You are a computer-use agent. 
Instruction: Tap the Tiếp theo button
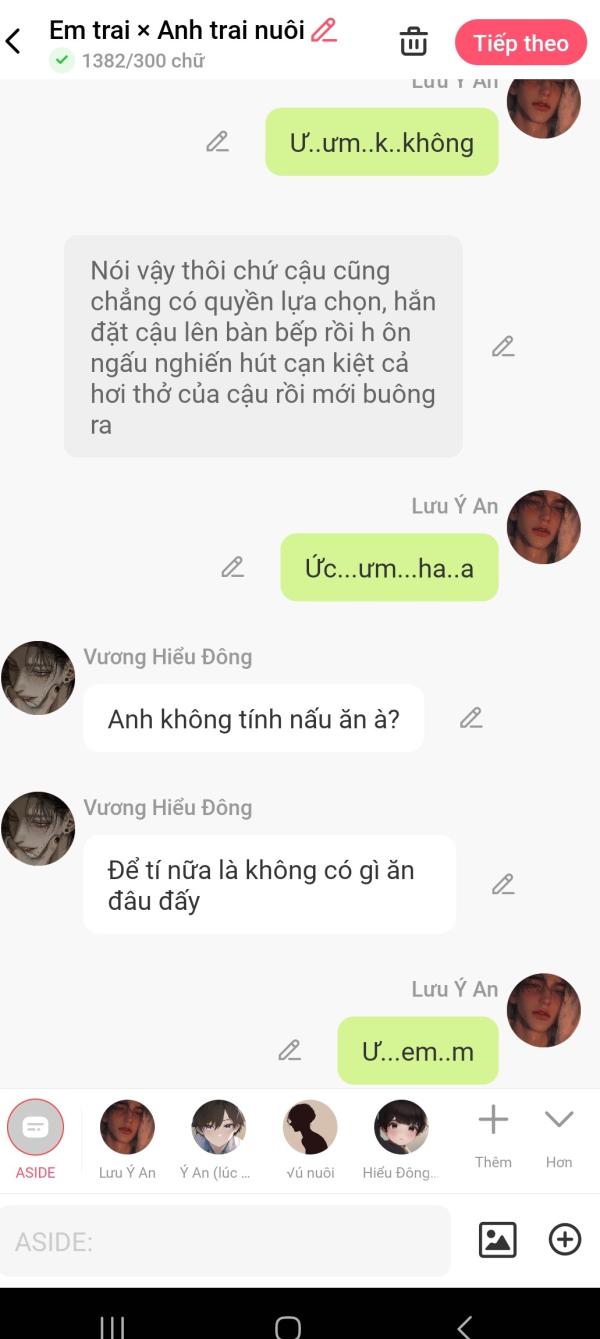click(521, 43)
